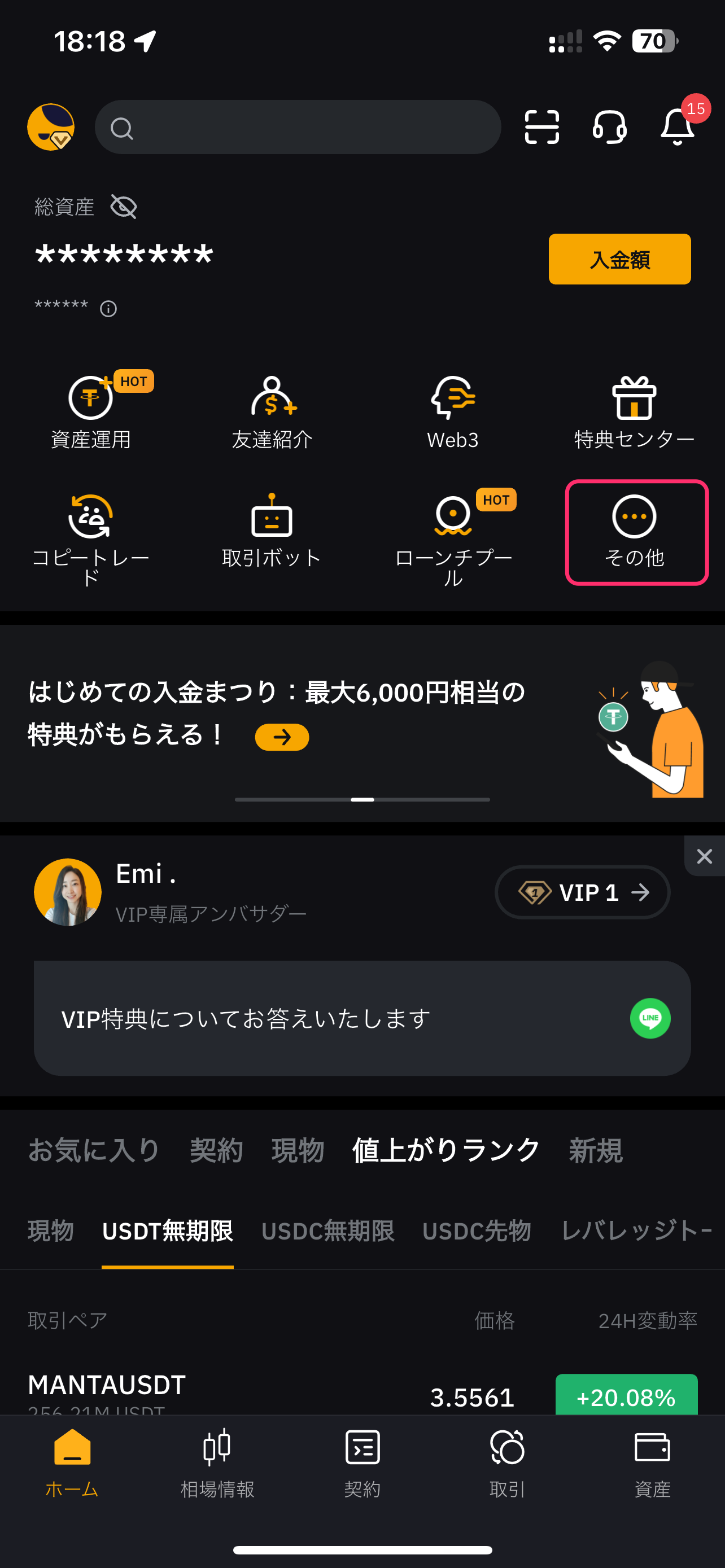Open the VIP 1 level badge
This screenshot has height=1568, width=725.
click(x=582, y=892)
